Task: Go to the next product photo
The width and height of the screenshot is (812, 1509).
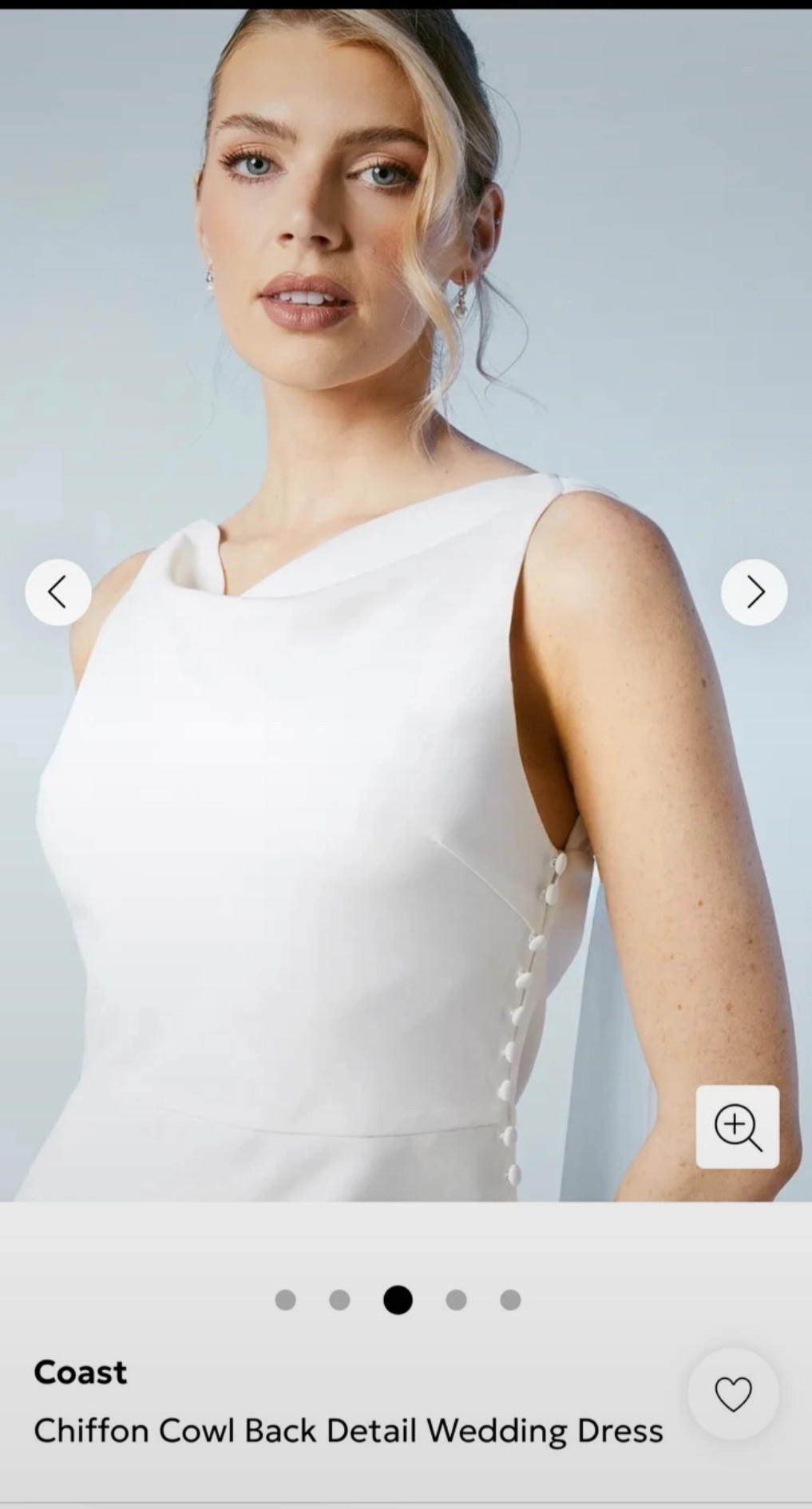Action: point(755,592)
